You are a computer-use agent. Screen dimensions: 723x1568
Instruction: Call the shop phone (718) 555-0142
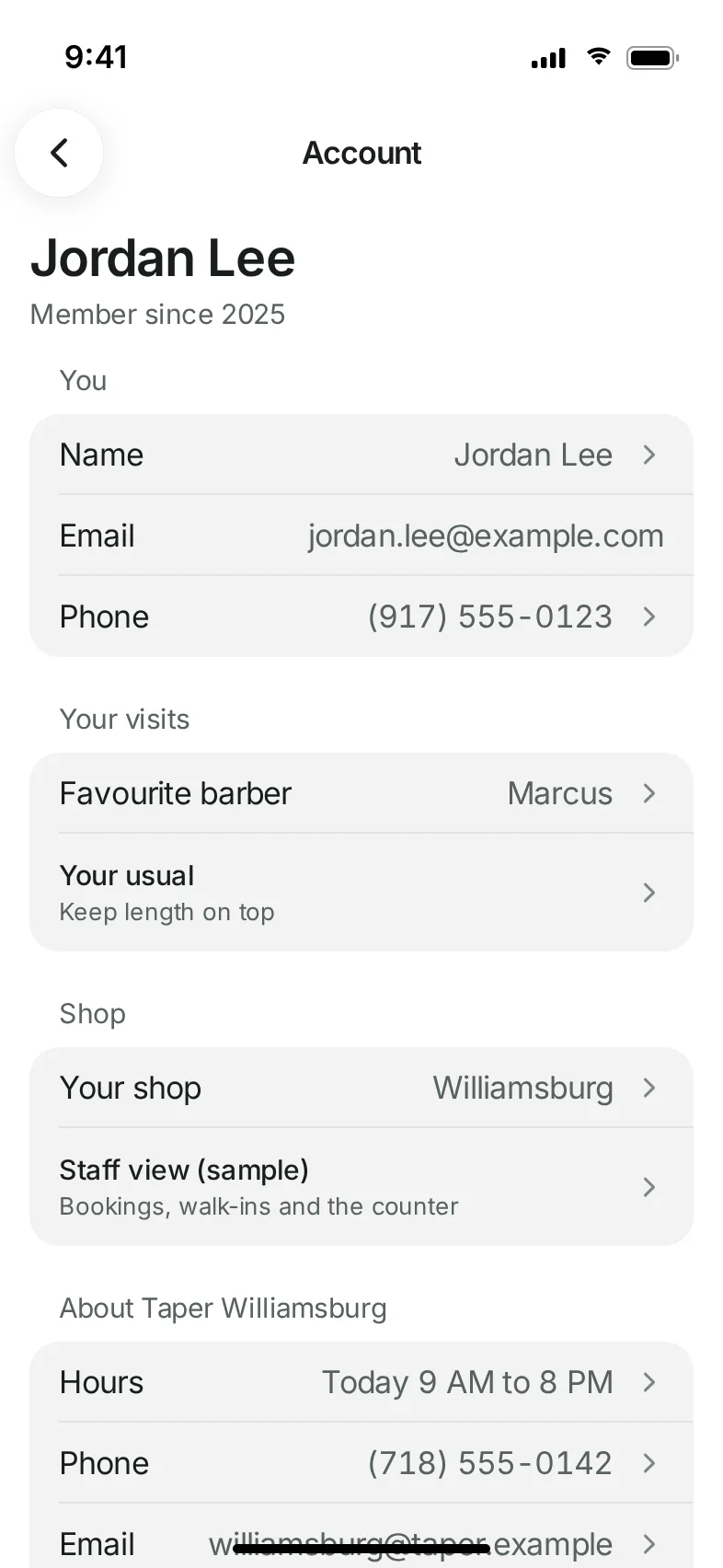click(361, 1463)
